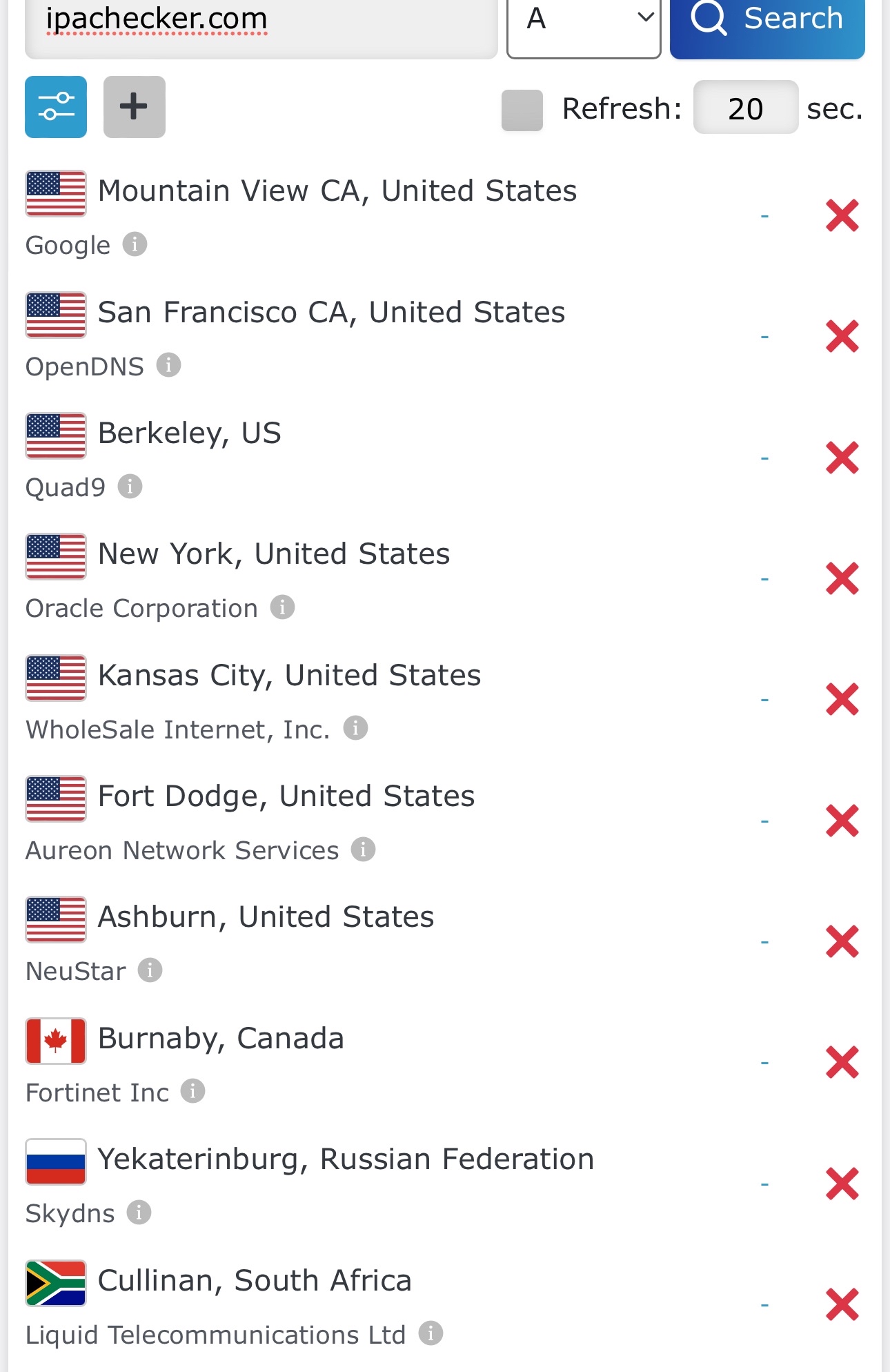Show info for NeuStar server
This screenshot has width=890, height=1372.
(150, 970)
